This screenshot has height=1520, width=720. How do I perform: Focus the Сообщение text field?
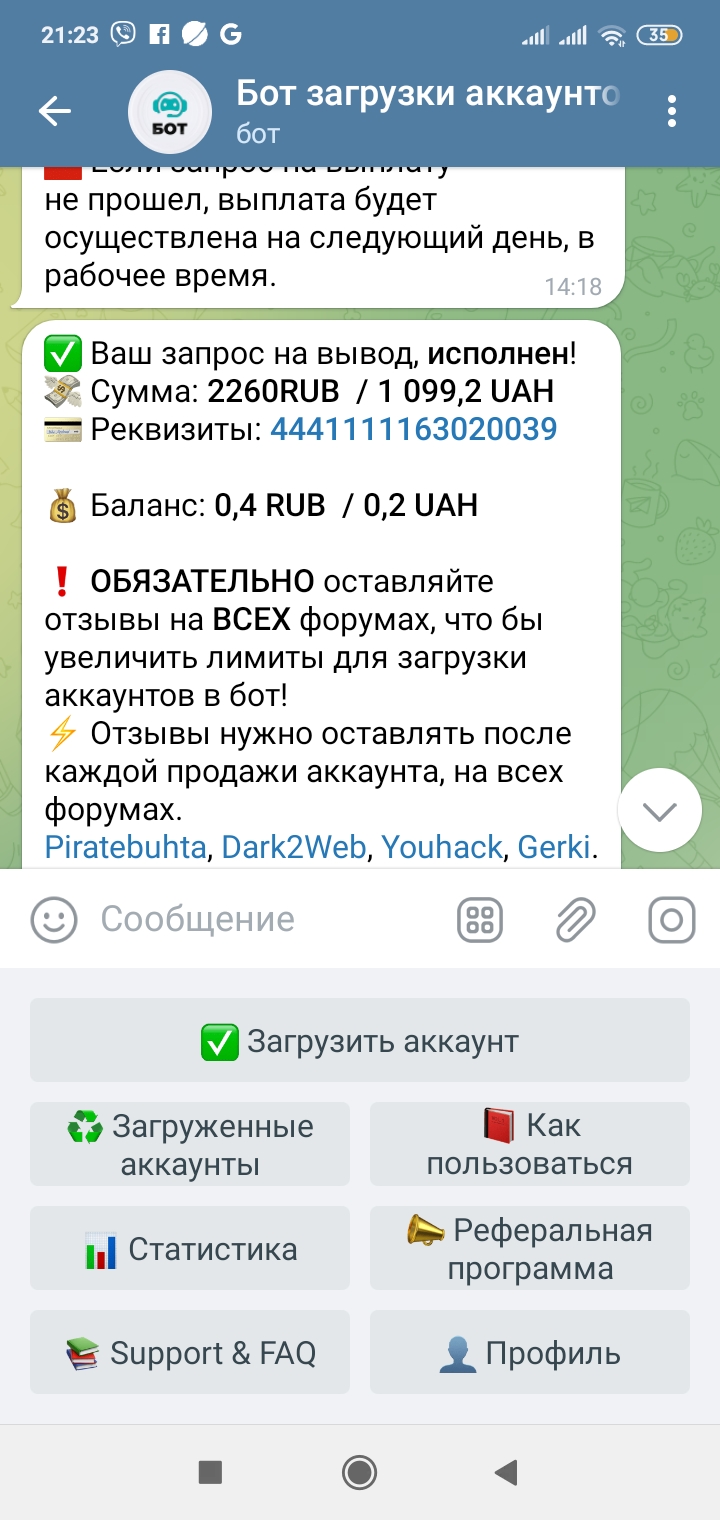(270, 919)
